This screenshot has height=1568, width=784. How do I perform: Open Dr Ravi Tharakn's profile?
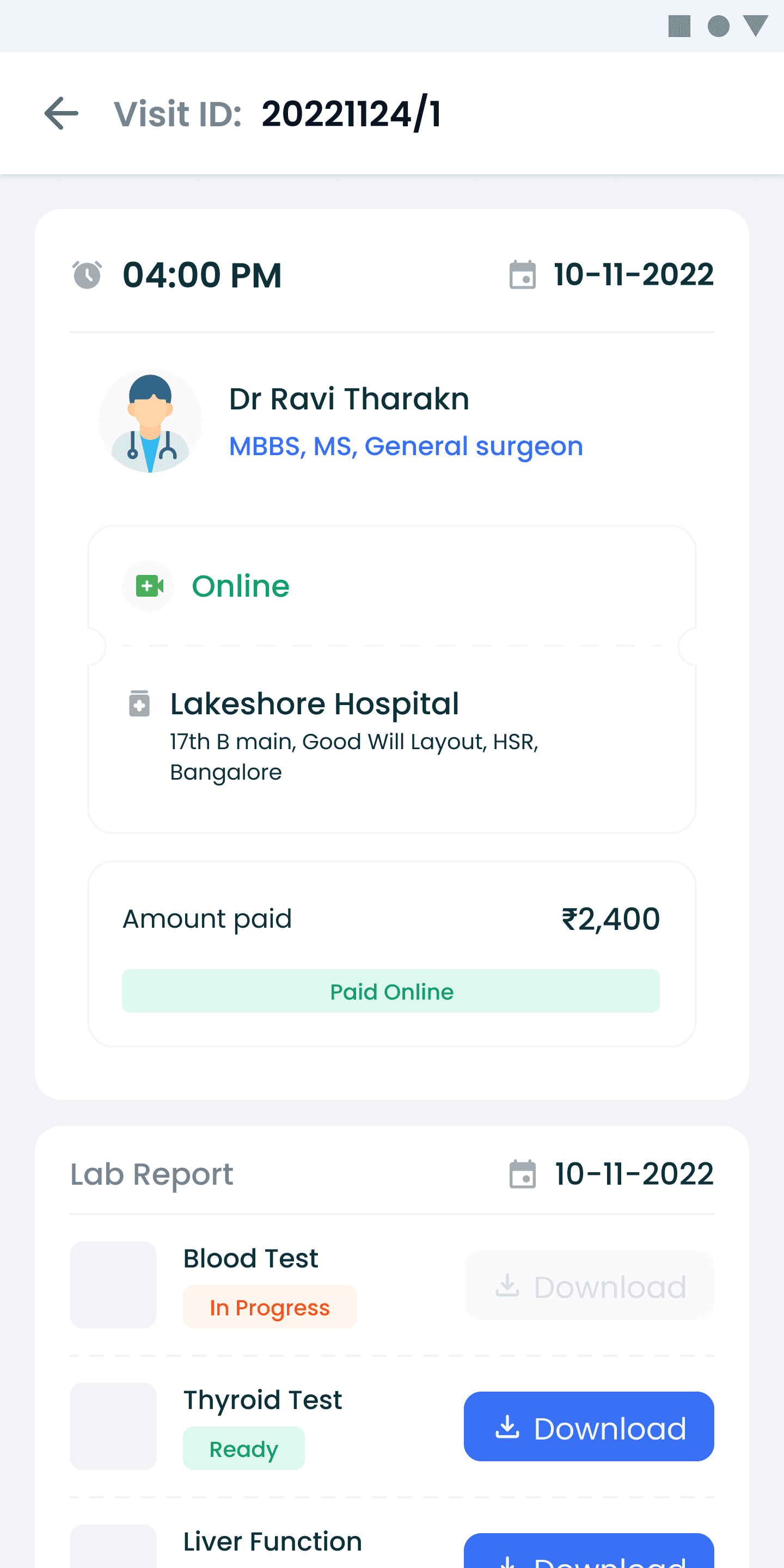click(x=349, y=399)
